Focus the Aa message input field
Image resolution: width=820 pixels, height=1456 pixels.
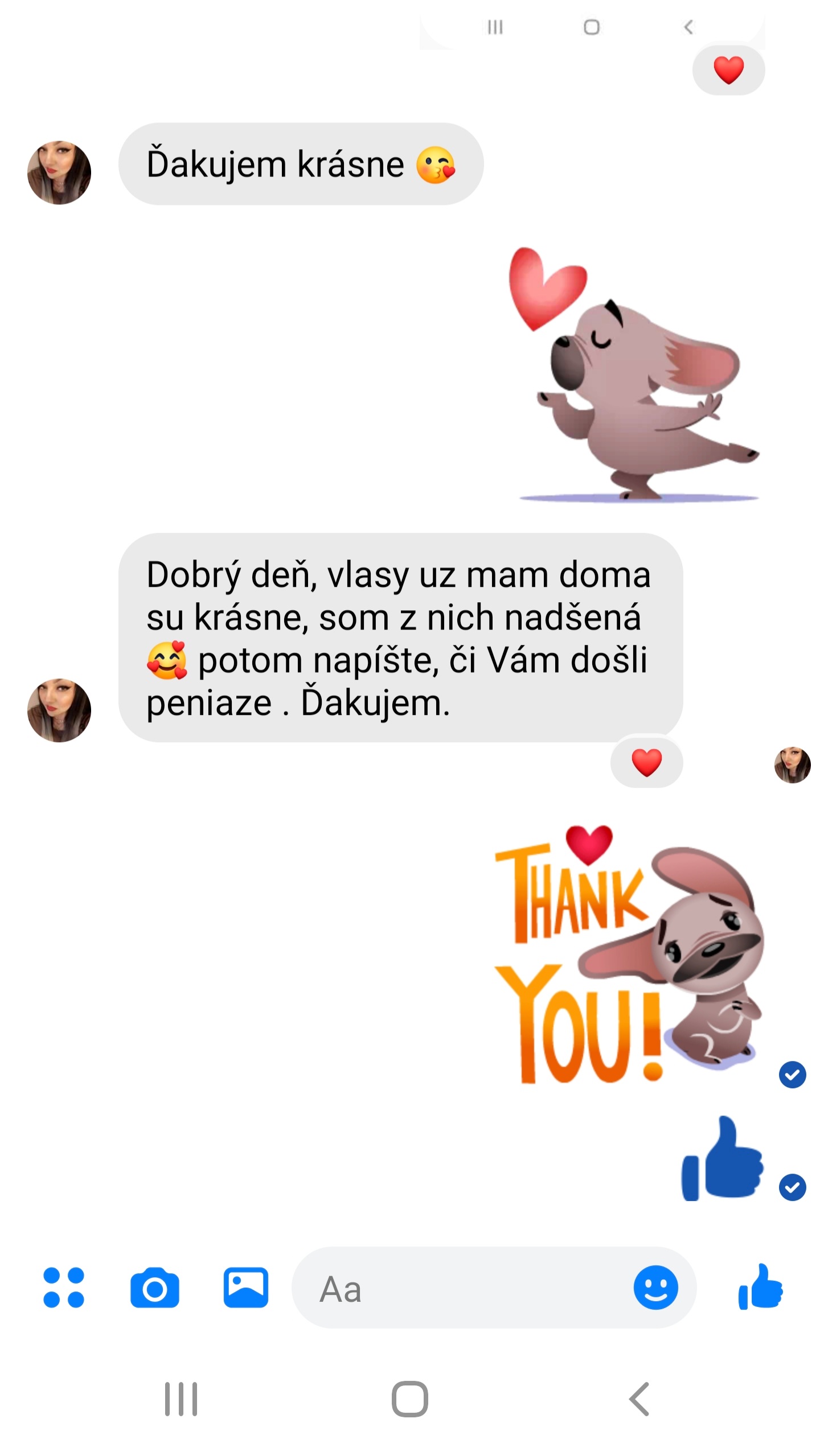tap(461, 1289)
